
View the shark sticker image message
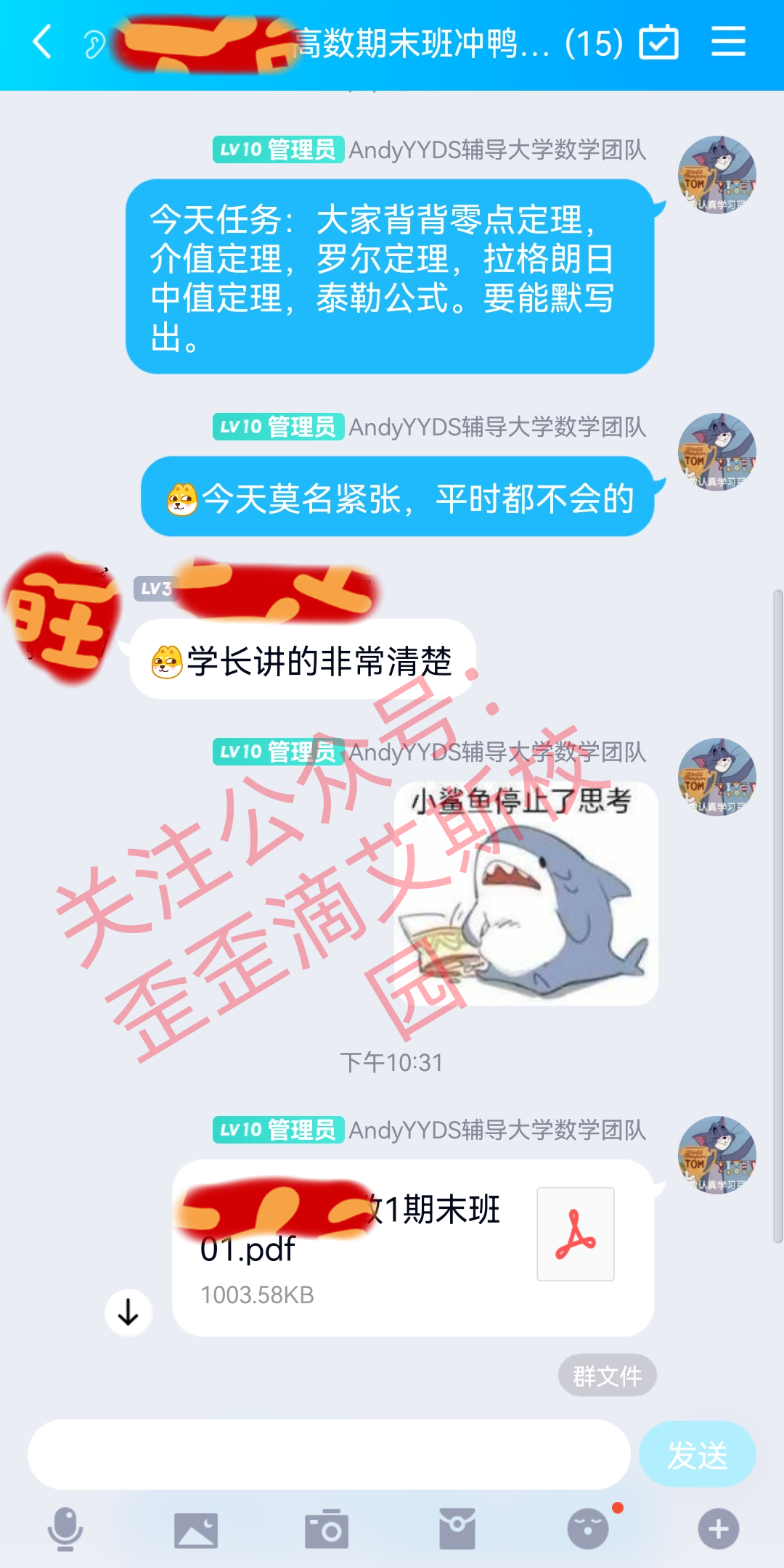(526, 893)
